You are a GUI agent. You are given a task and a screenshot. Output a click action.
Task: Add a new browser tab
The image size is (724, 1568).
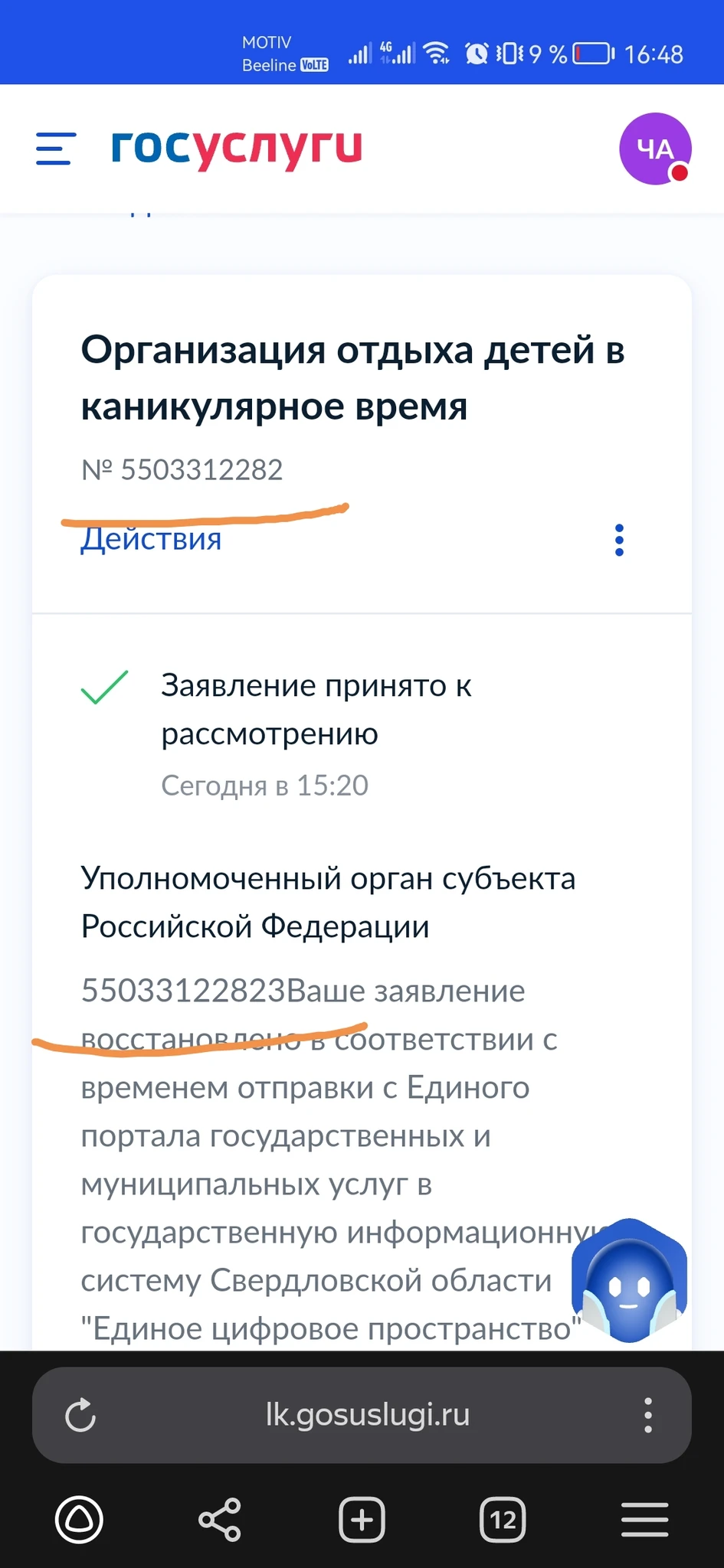point(362,1519)
